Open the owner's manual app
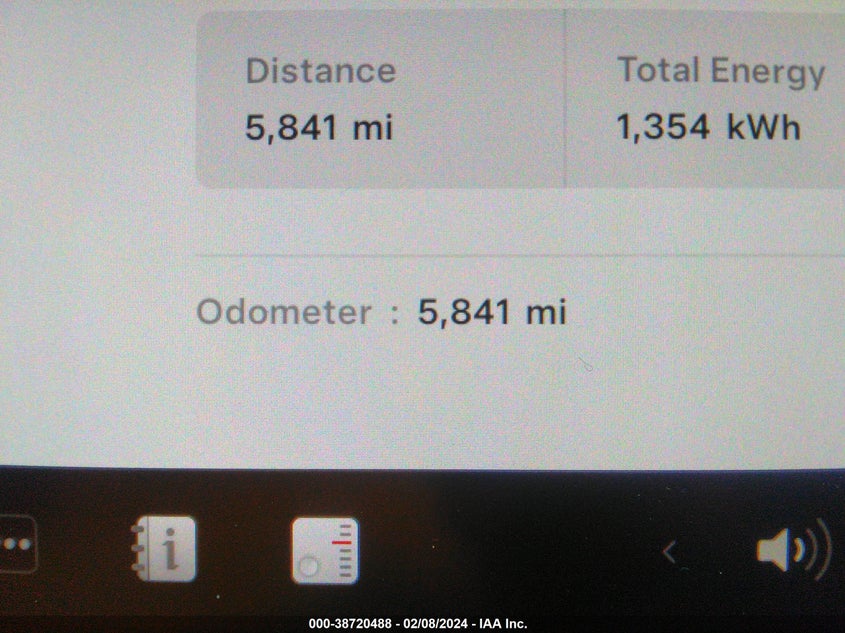 164,549
